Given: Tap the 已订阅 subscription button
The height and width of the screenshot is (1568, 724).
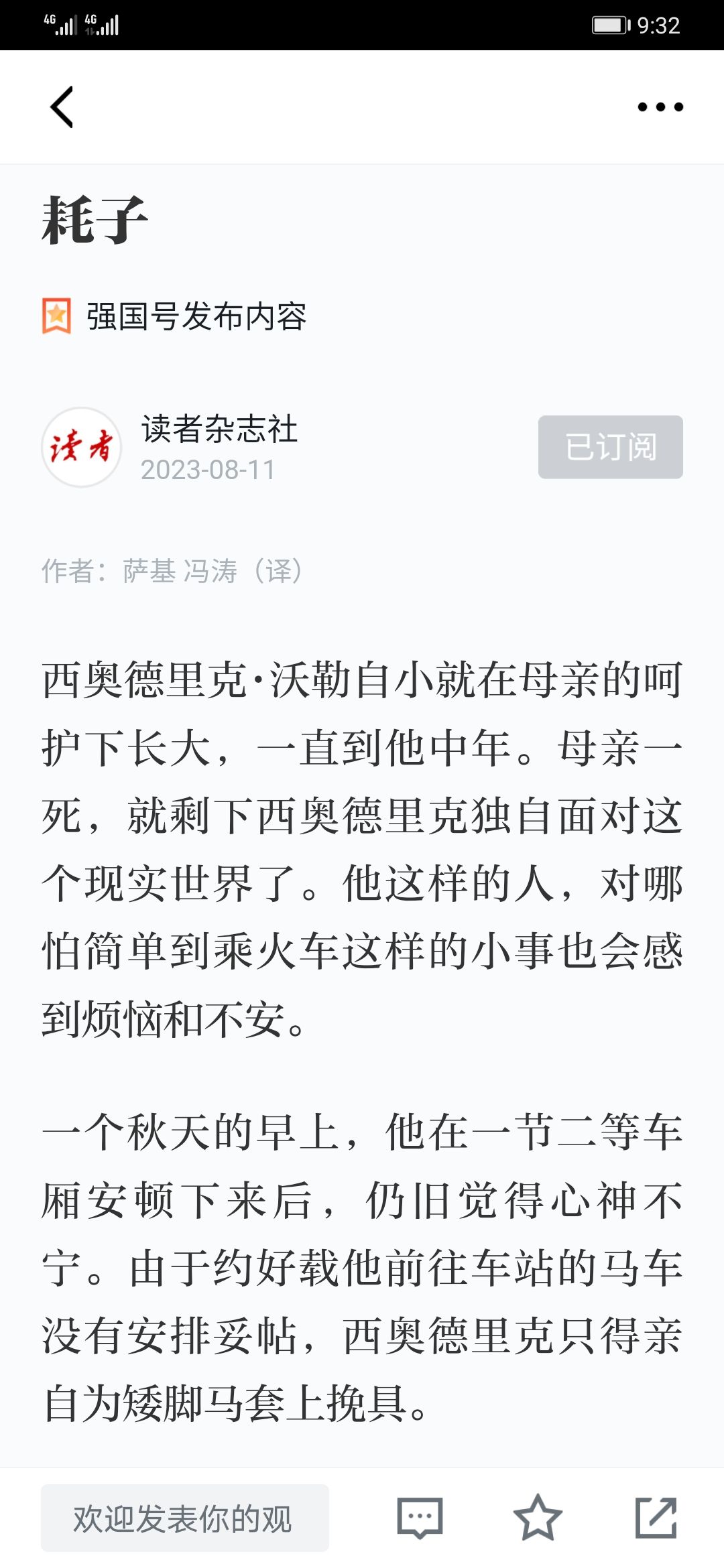Looking at the screenshot, I should tap(610, 447).
